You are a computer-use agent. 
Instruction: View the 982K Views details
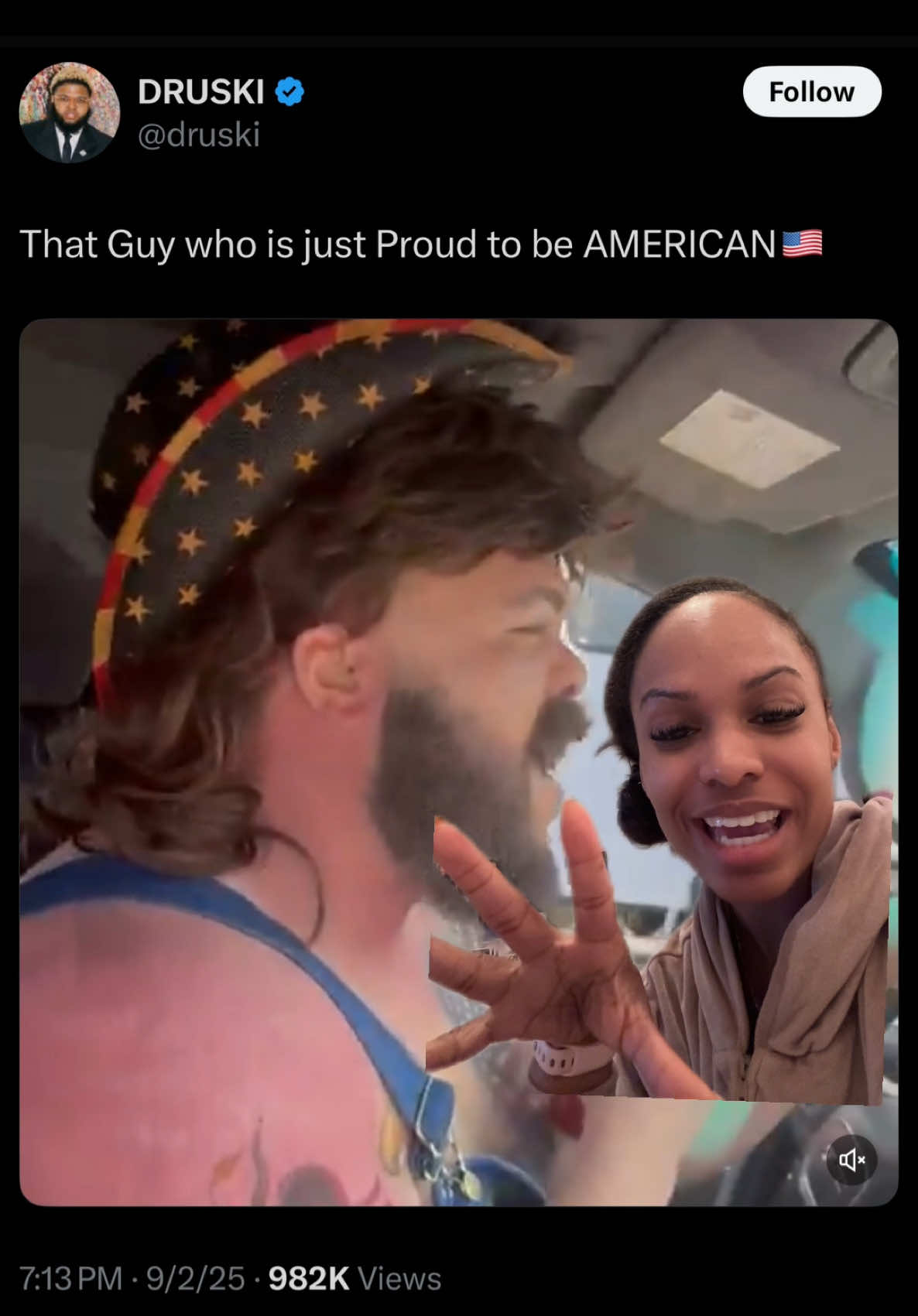(355, 1279)
